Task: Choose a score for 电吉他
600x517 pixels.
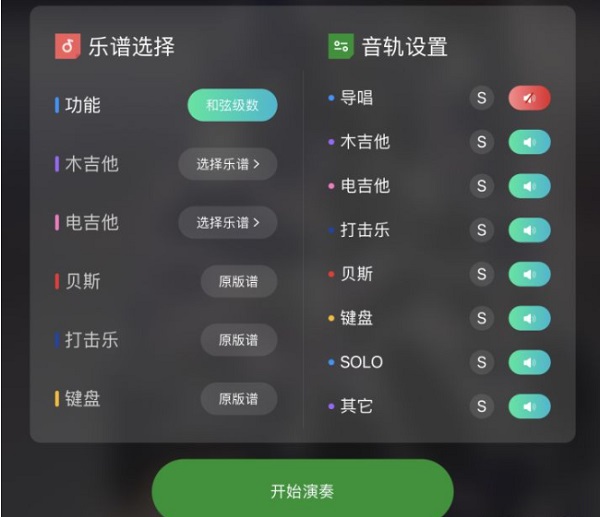Action: 227,222
